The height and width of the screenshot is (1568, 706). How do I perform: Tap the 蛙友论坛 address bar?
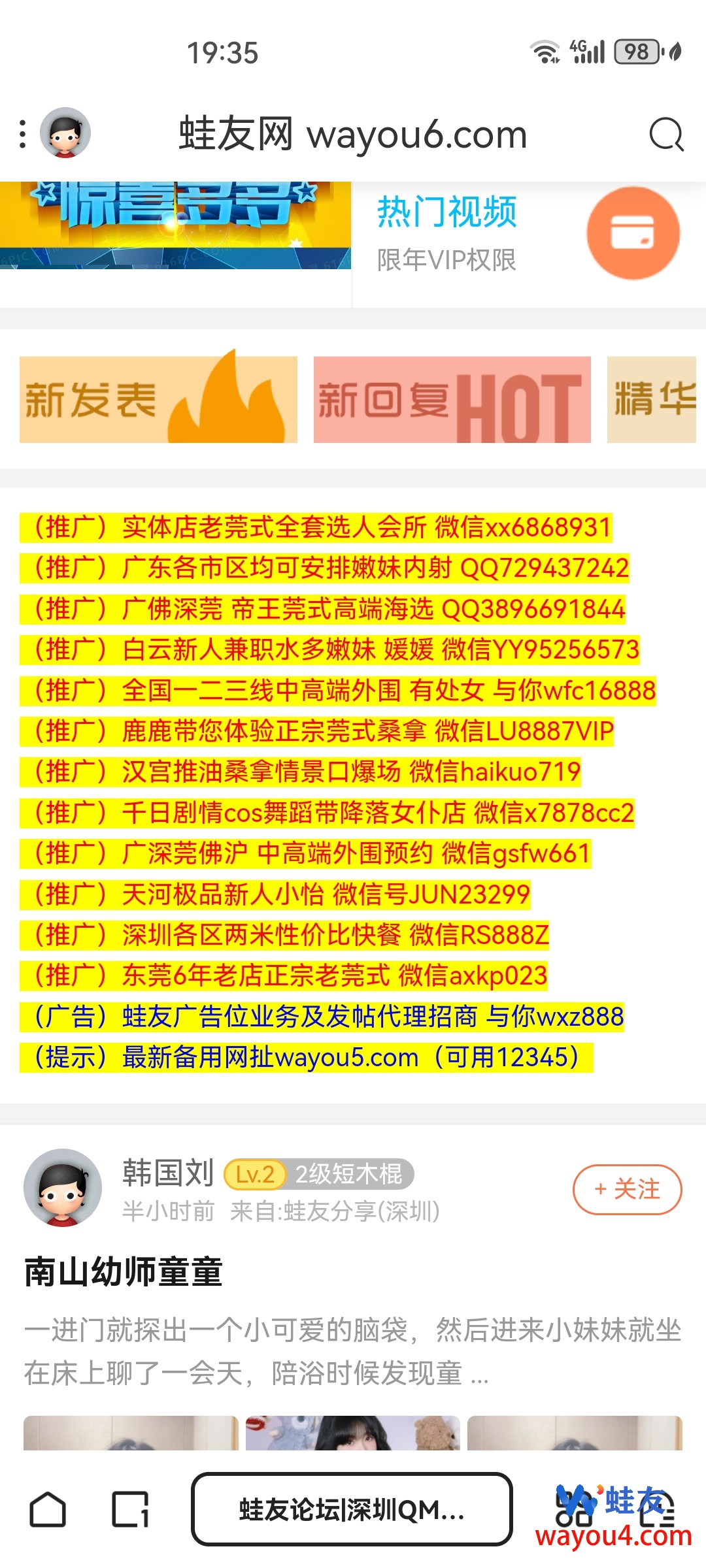352,1509
